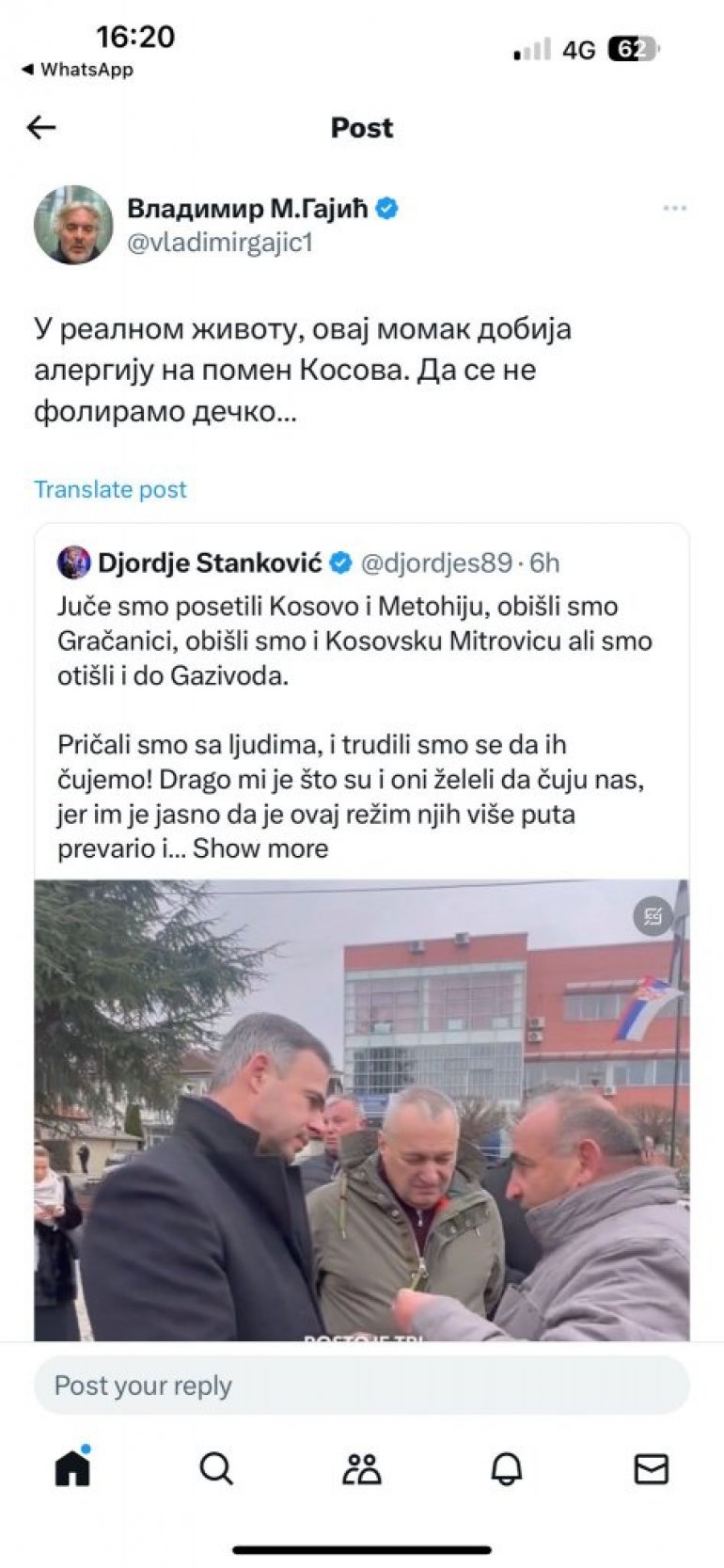Open the Search tab
This screenshot has height=1568, width=724.
click(x=216, y=1468)
